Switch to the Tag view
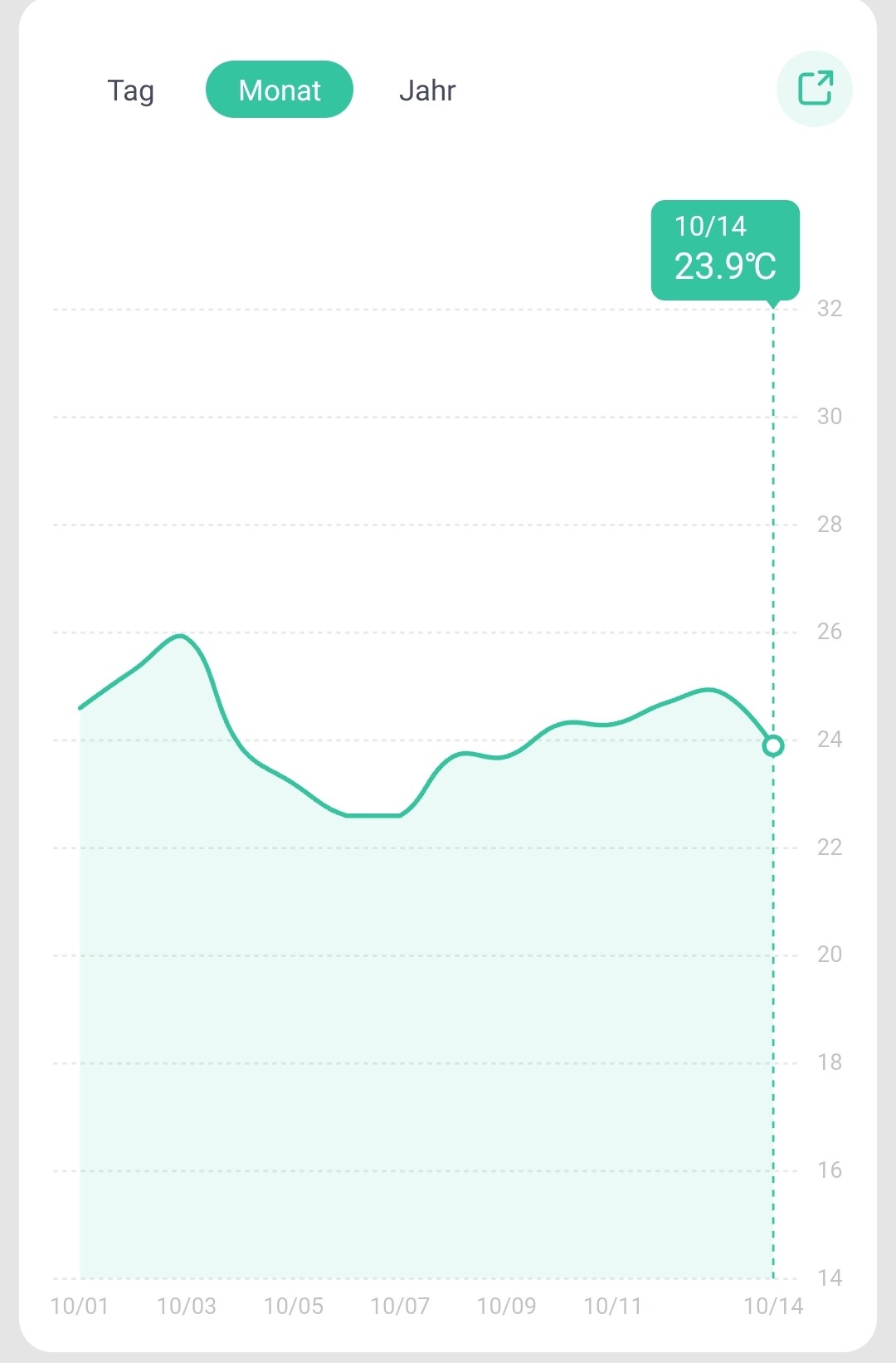 130,90
